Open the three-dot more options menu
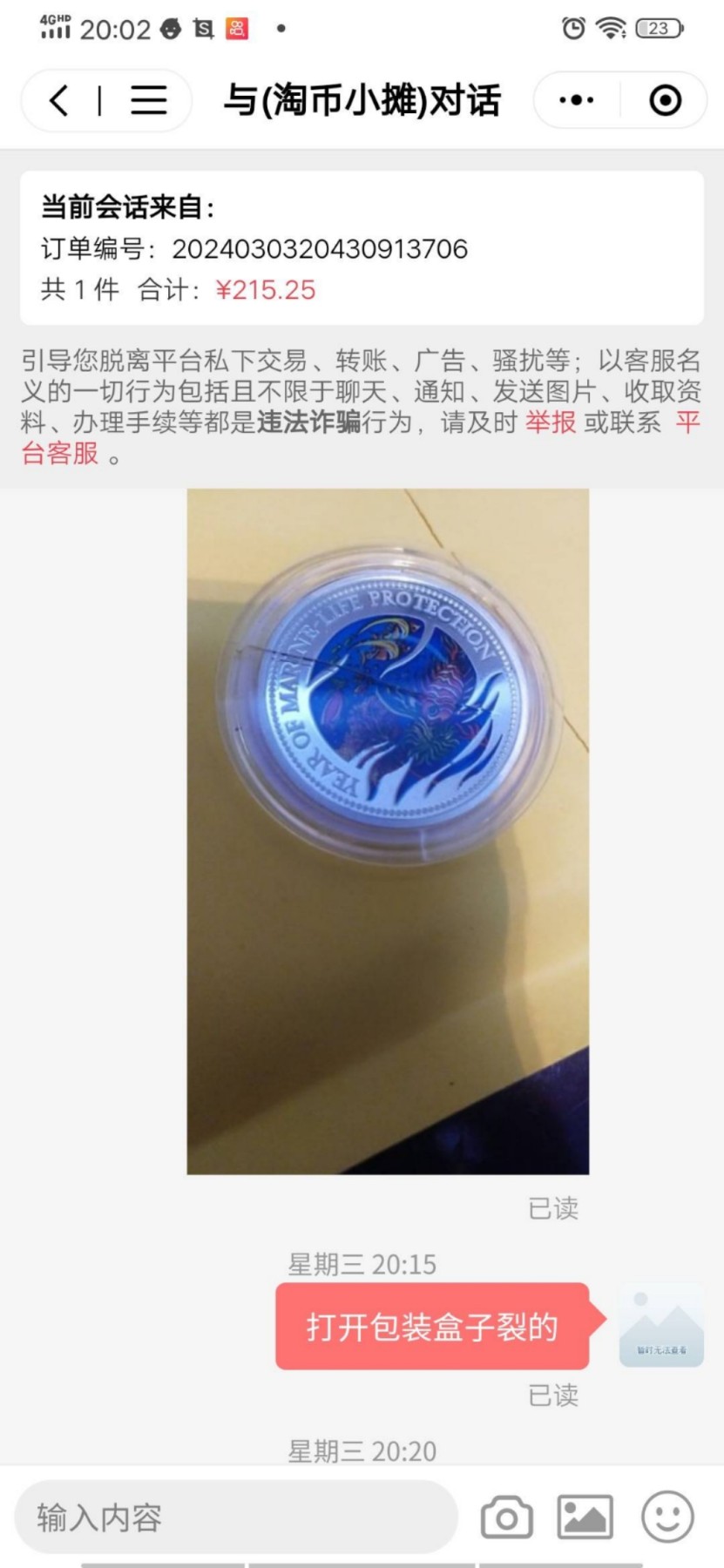This screenshot has height=1568, width=724. pyautogui.click(x=577, y=100)
